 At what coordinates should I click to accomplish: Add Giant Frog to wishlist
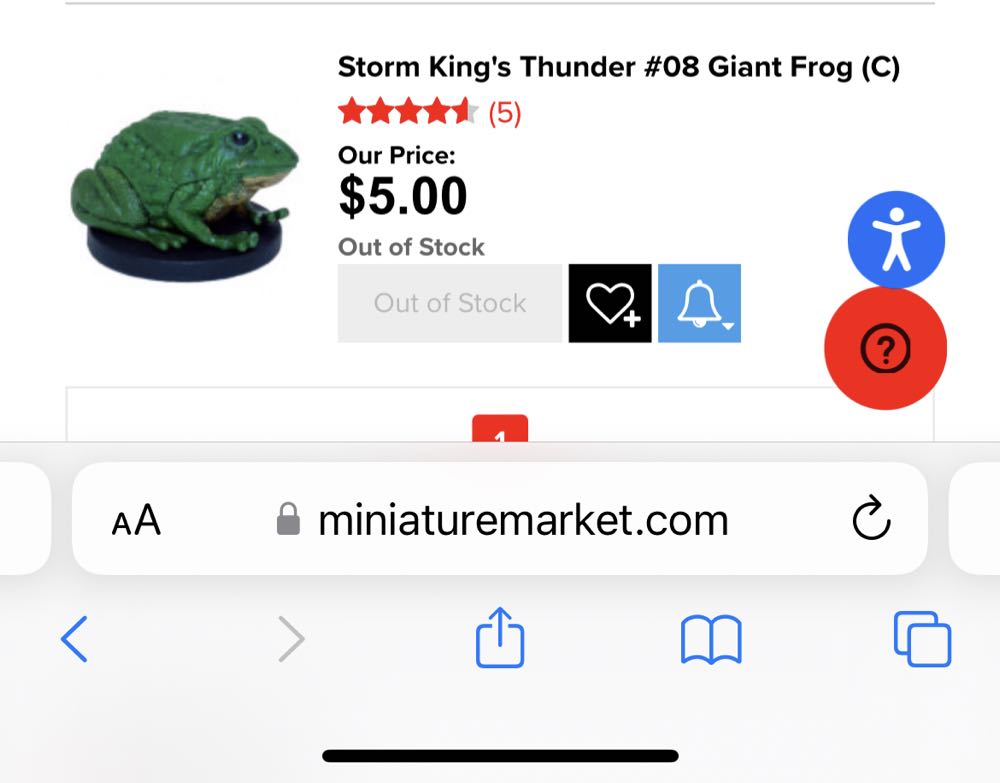point(610,303)
